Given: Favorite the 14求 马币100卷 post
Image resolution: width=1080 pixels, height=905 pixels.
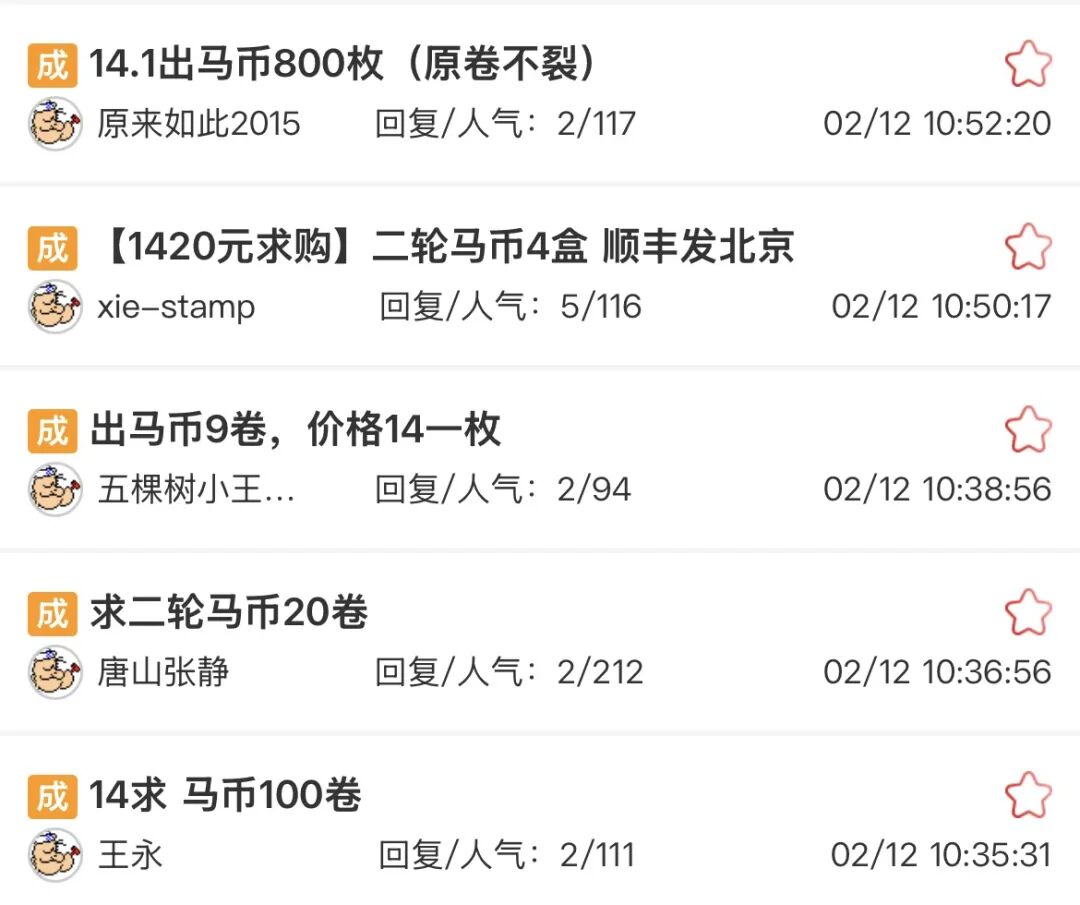Looking at the screenshot, I should pyautogui.click(x=1027, y=795).
